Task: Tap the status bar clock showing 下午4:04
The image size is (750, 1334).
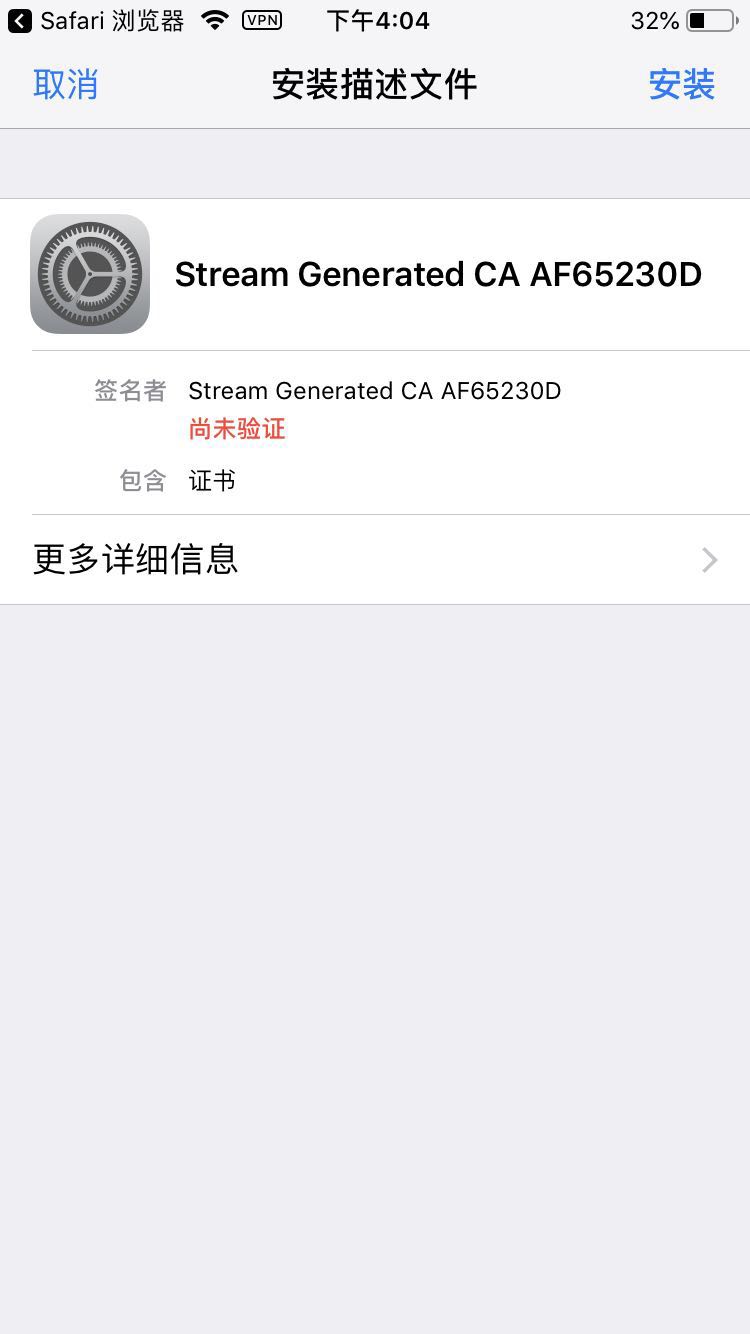Action: click(x=378, y=19)
